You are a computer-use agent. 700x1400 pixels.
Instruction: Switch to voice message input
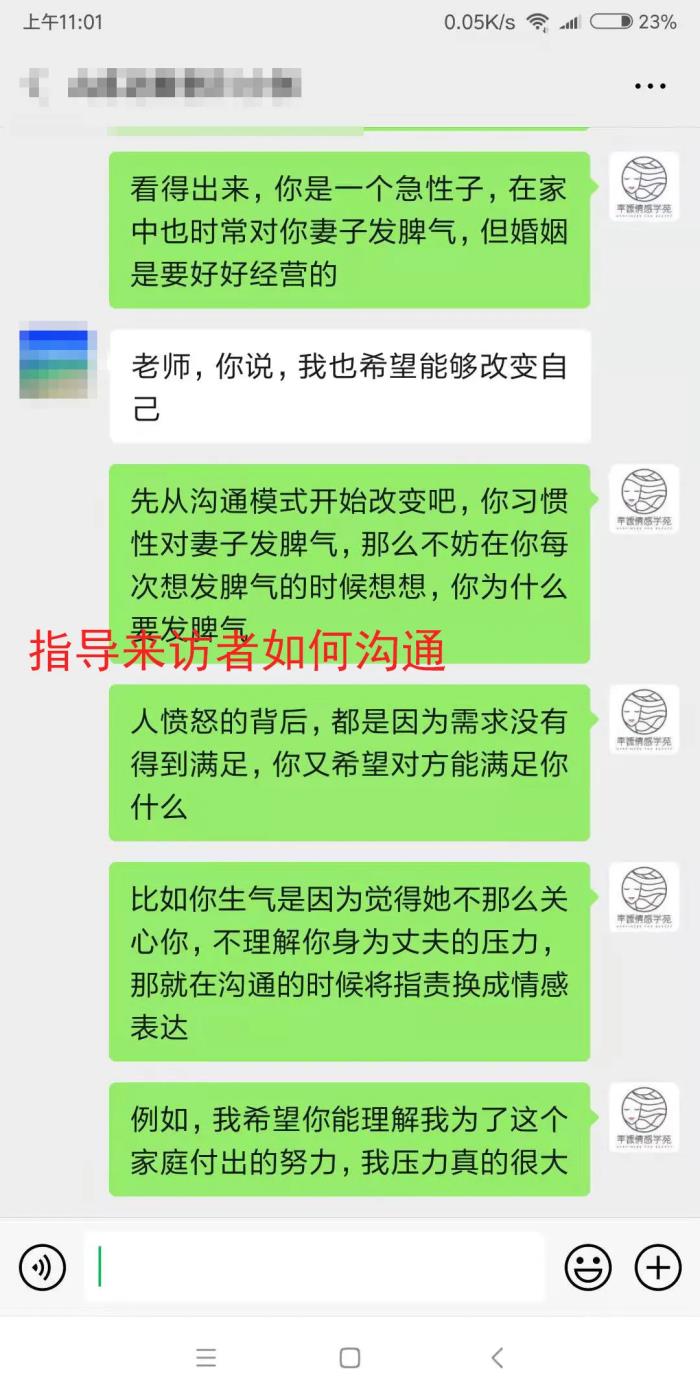[42, 1268]
